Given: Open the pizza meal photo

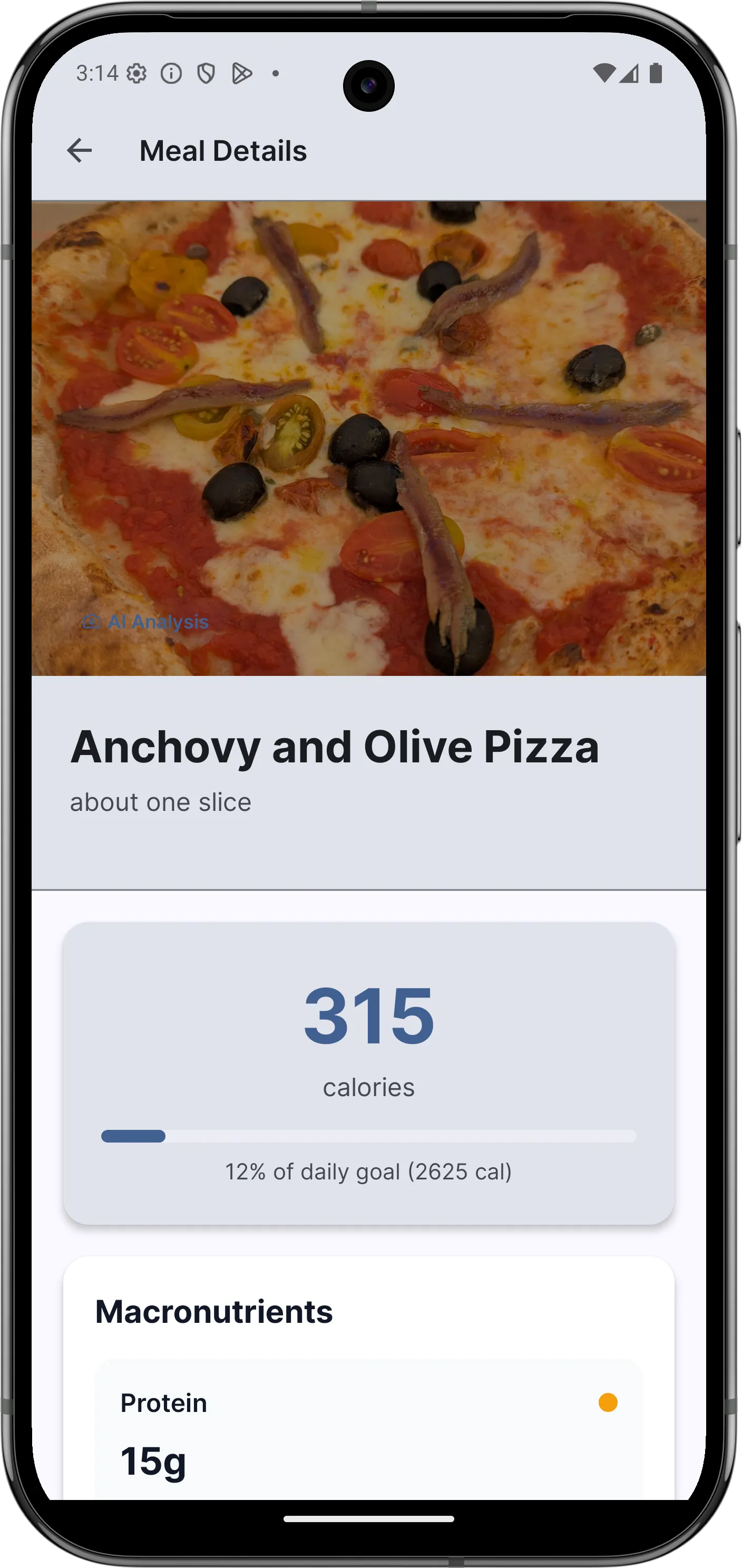Looking at the screenshot, I should tap(368, 437).
